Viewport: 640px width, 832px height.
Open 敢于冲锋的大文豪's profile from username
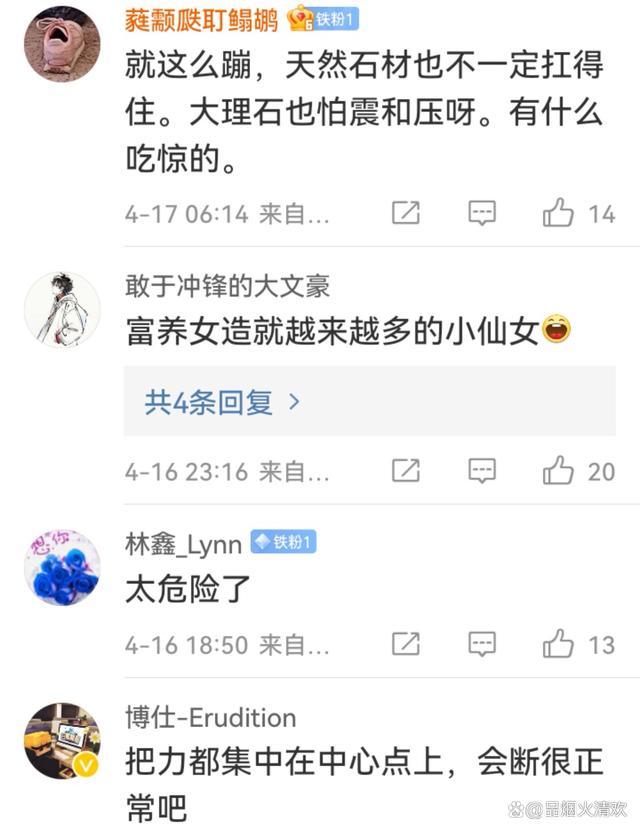pos(227,286)
